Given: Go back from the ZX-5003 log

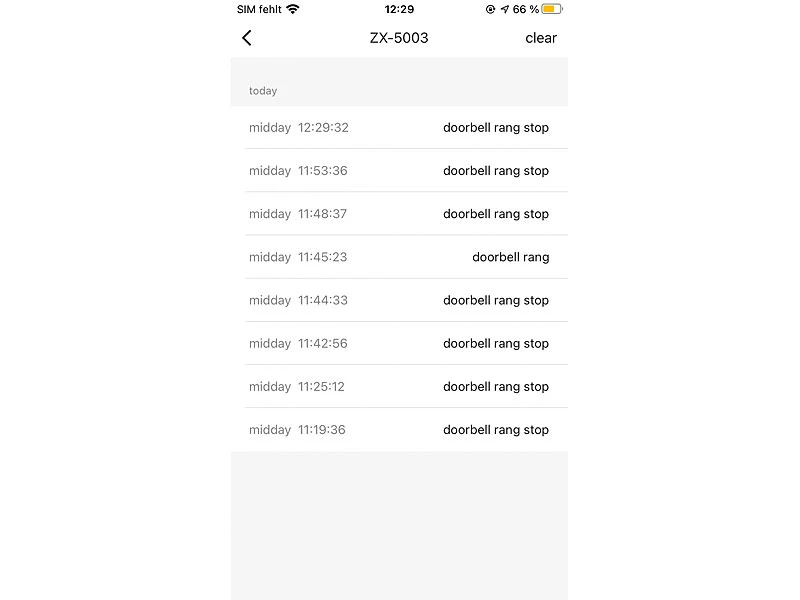Looking at the screenshot, I should pos(247,38).
